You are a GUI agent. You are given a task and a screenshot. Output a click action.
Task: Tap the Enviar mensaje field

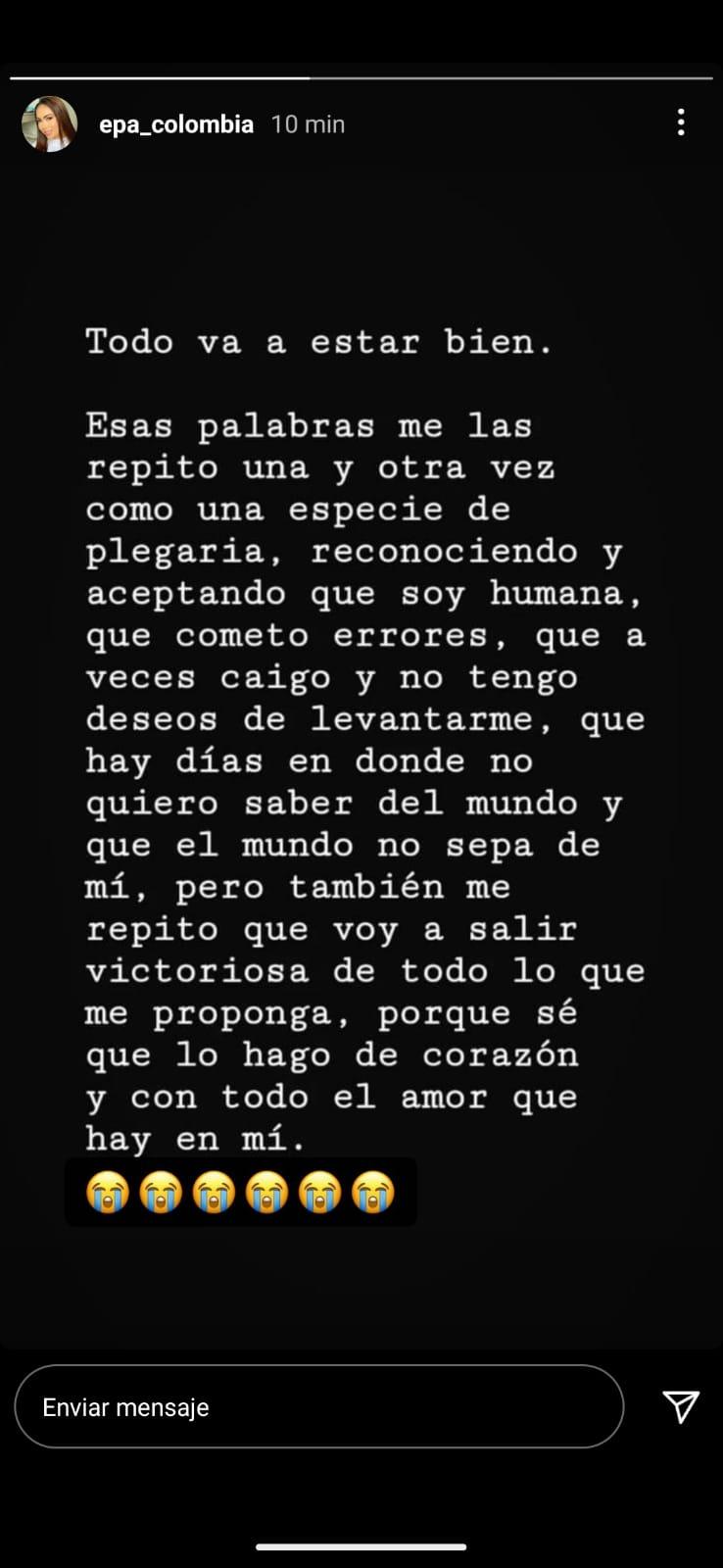(318, 1407)
